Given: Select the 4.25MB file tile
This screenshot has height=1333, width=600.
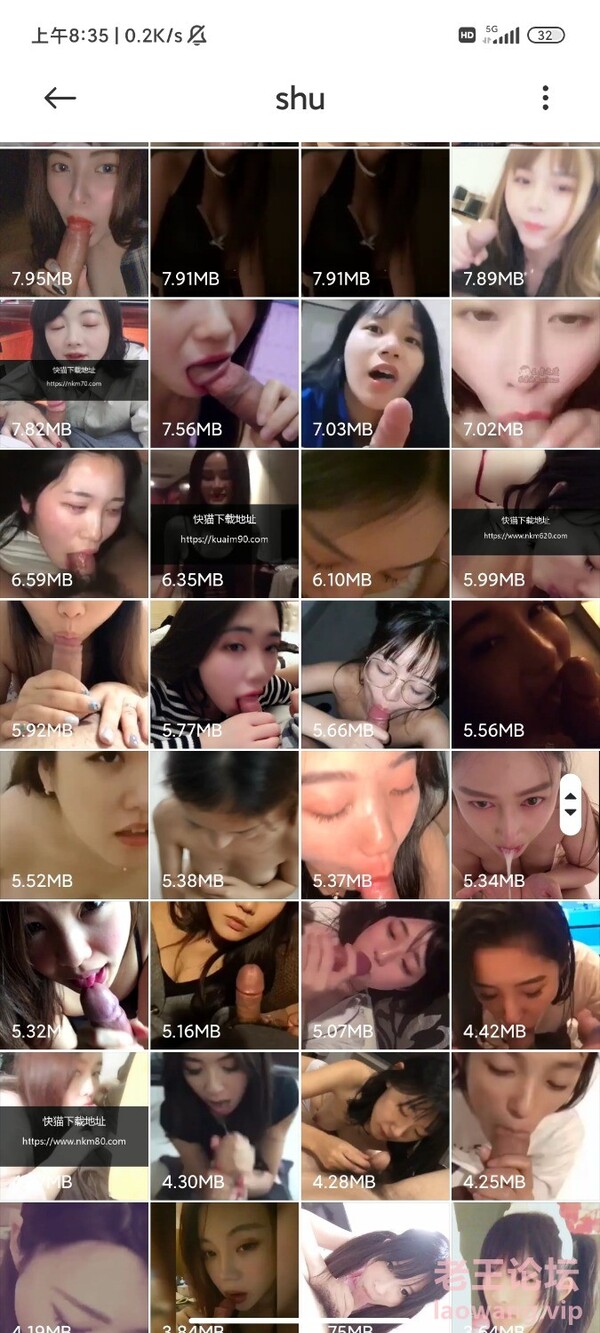Looking at the screenshot, I should (x=525, y=1126).
